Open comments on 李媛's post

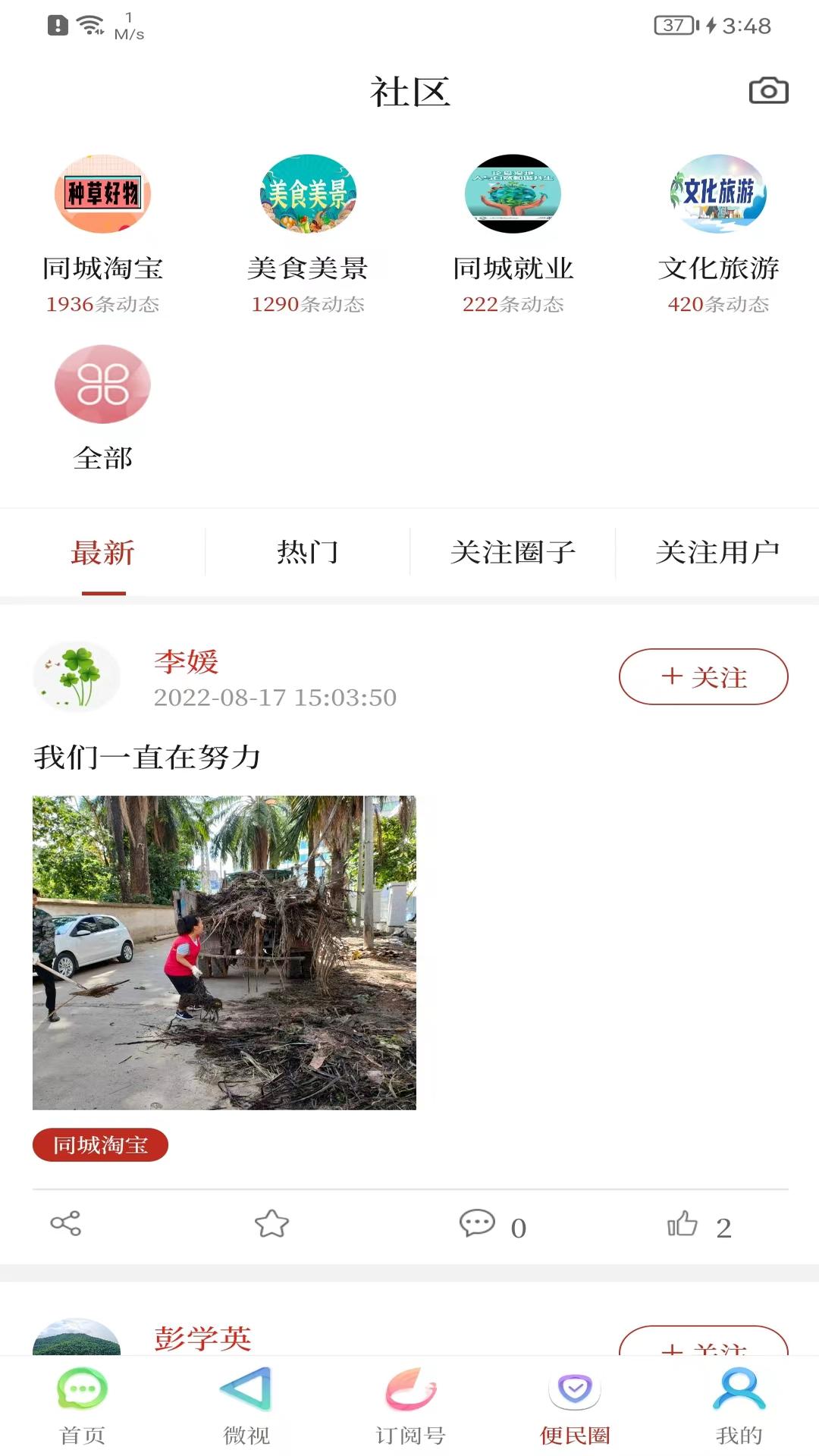click(476, 1222)
